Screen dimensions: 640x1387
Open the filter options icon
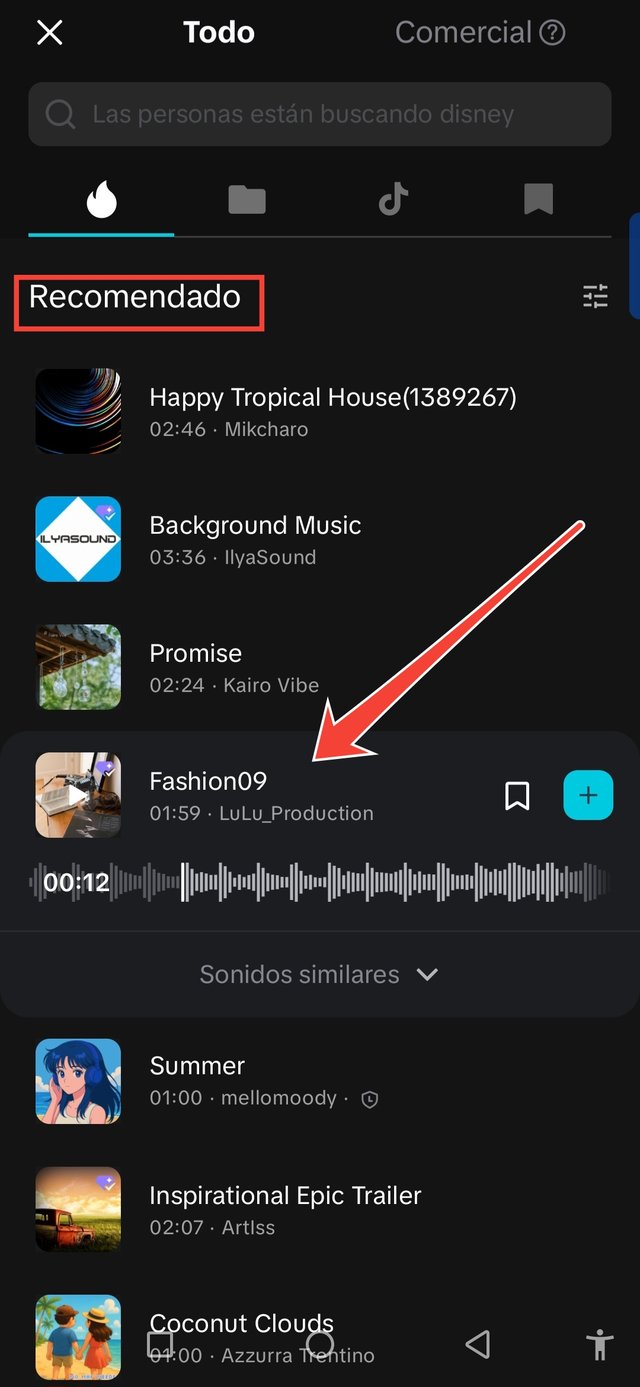point(595,296)
